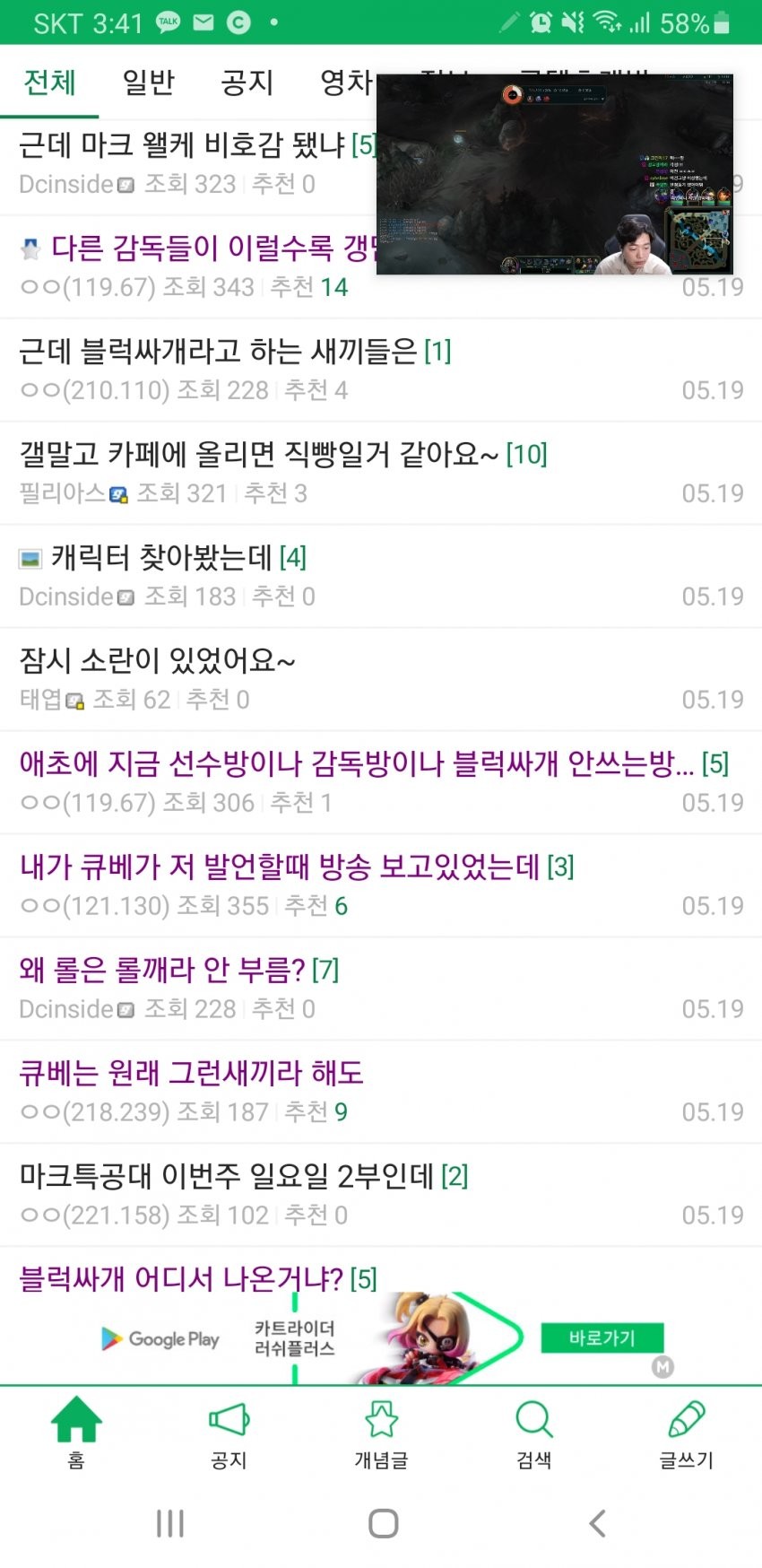Image resolution: width=762 pixels, height=1568 pixels.
Task: Go back with the system back button
Action: (x=597, y=1522)
